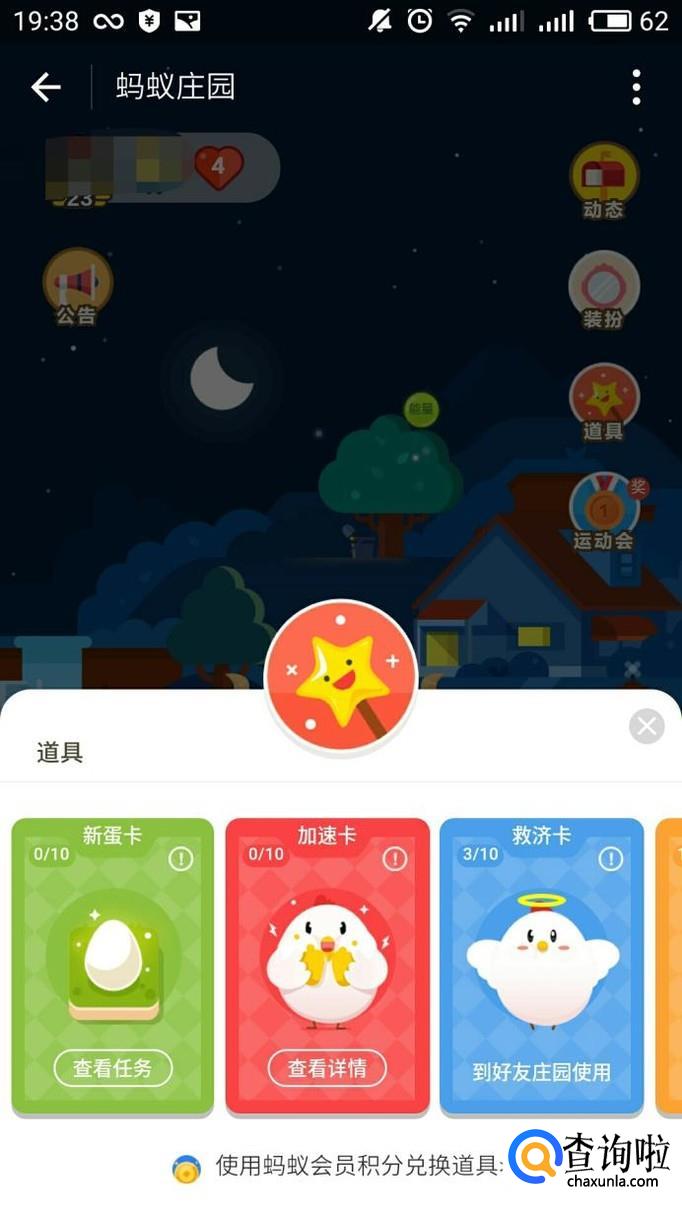Tap 查看详情 on the 加速卡
Image resolution: width=682 pixels, height=1212 pixels.
coord(327,1068)
